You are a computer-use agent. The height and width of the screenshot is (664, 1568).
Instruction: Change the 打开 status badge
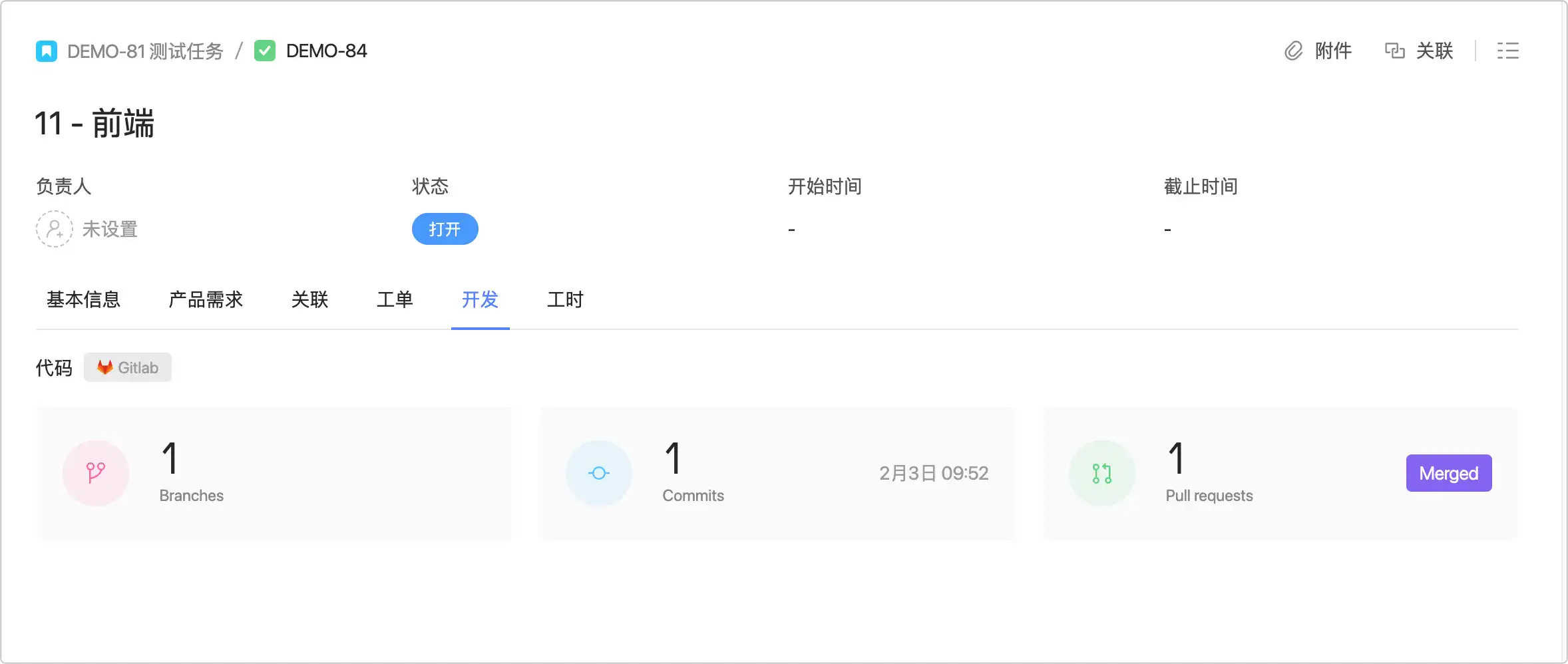click(445, 230)
